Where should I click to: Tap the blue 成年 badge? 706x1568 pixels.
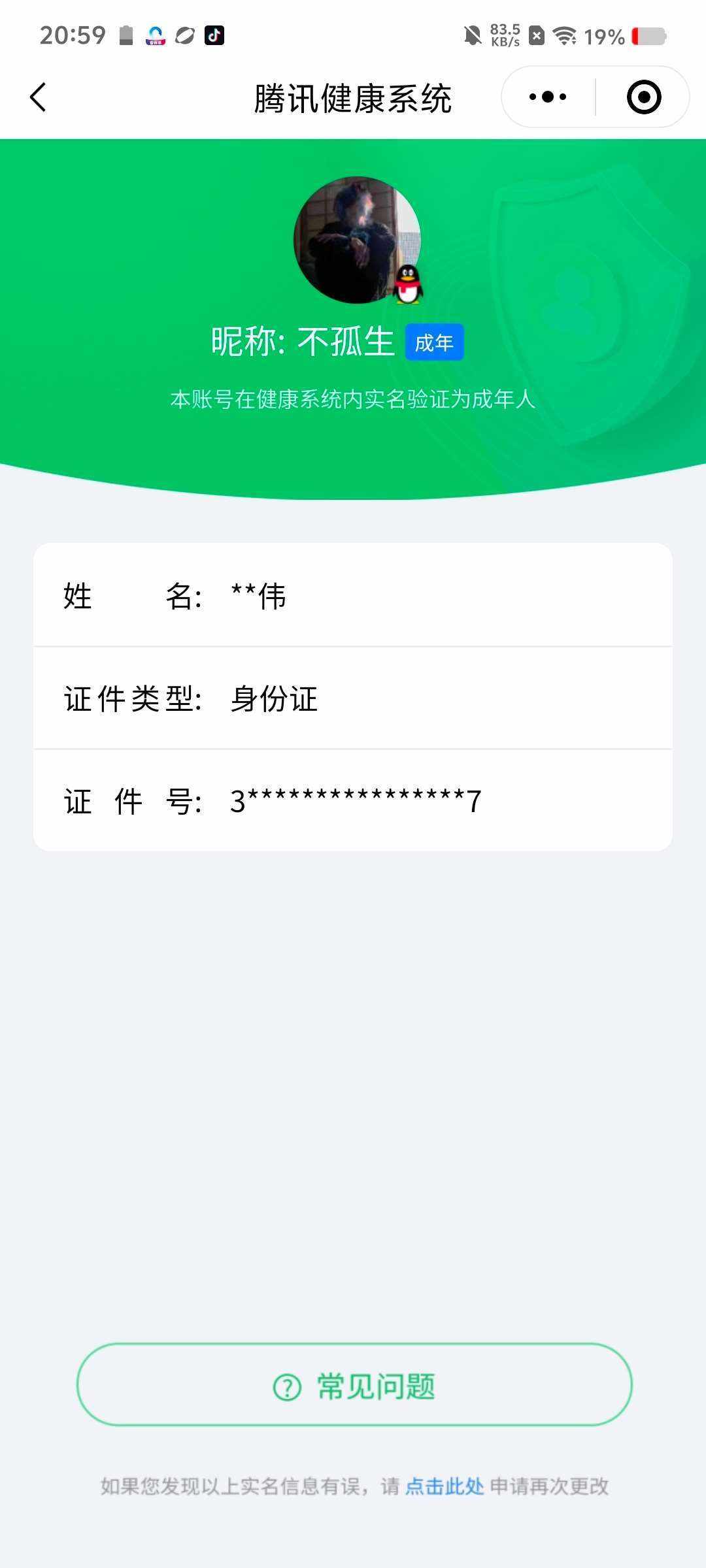(435, 341)
